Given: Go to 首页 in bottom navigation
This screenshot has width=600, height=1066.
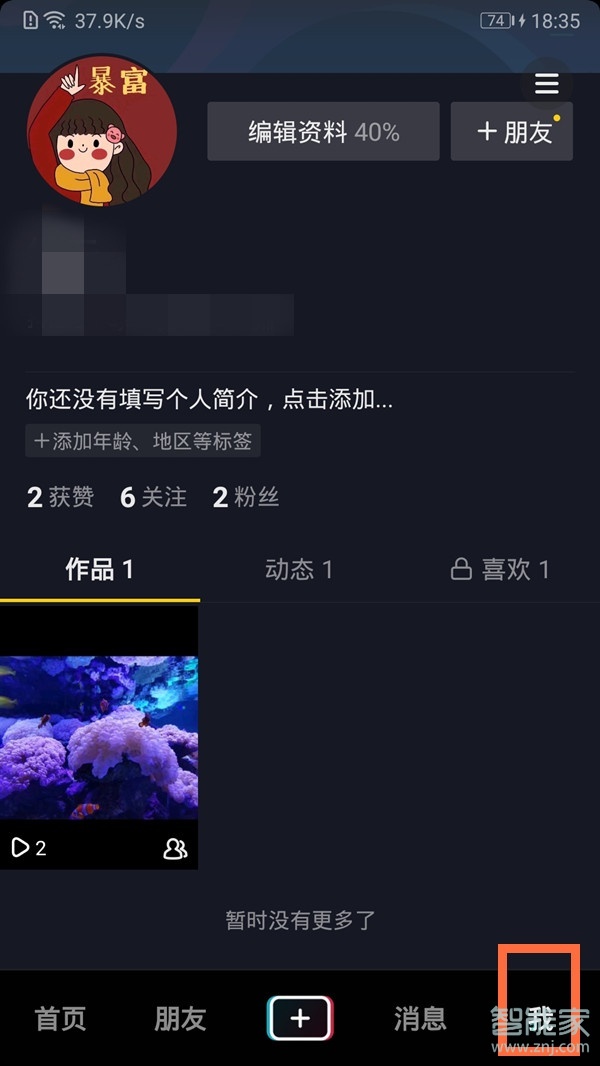Looking at the screenshot, I should (61, 1019).
